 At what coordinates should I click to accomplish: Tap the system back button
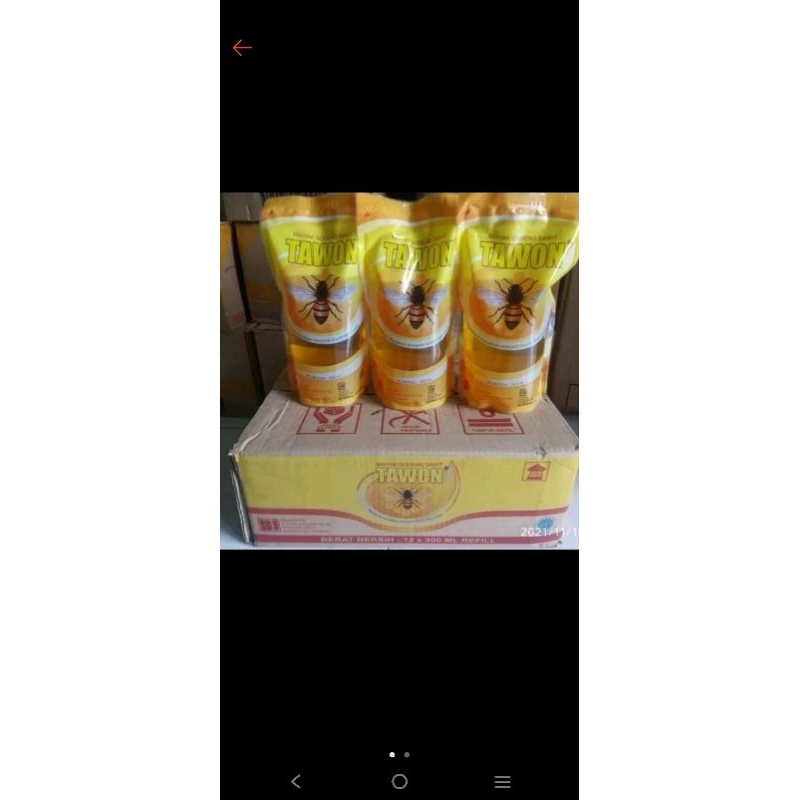tap(295, 781)
